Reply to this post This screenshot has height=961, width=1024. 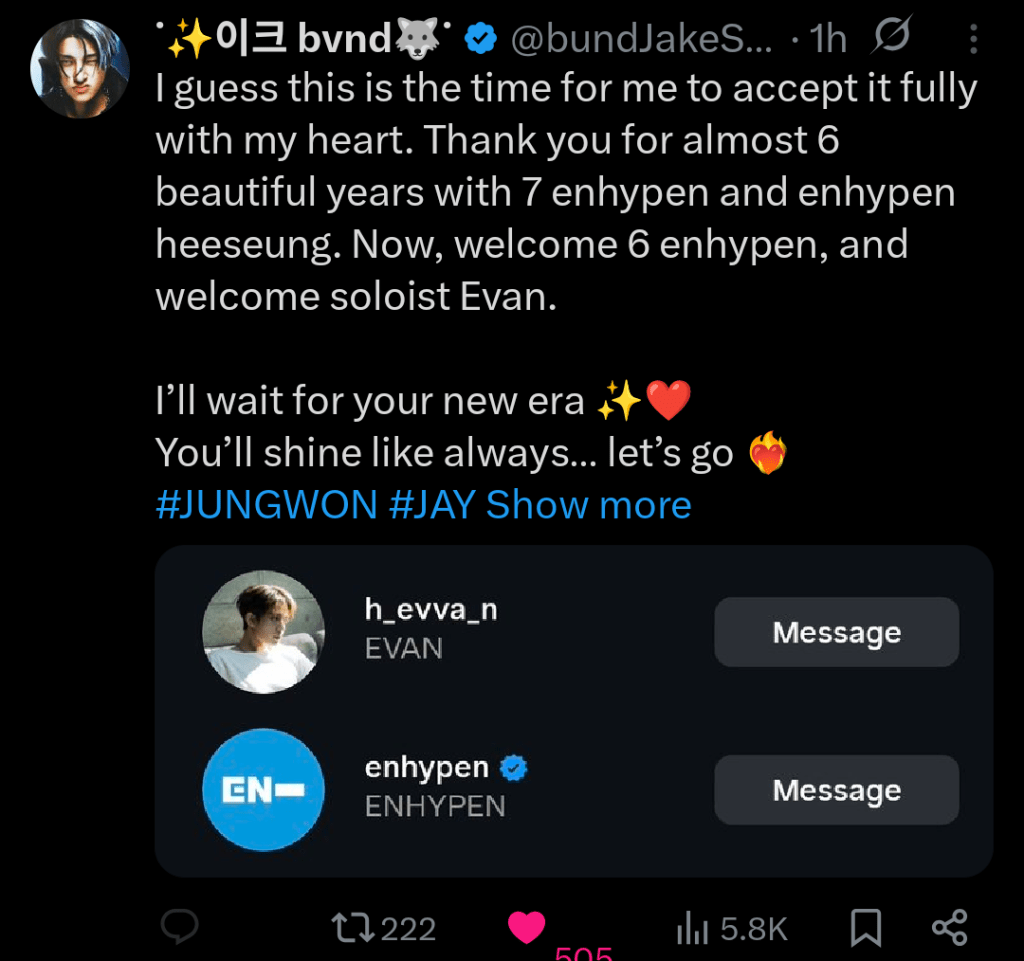[181, 928]
